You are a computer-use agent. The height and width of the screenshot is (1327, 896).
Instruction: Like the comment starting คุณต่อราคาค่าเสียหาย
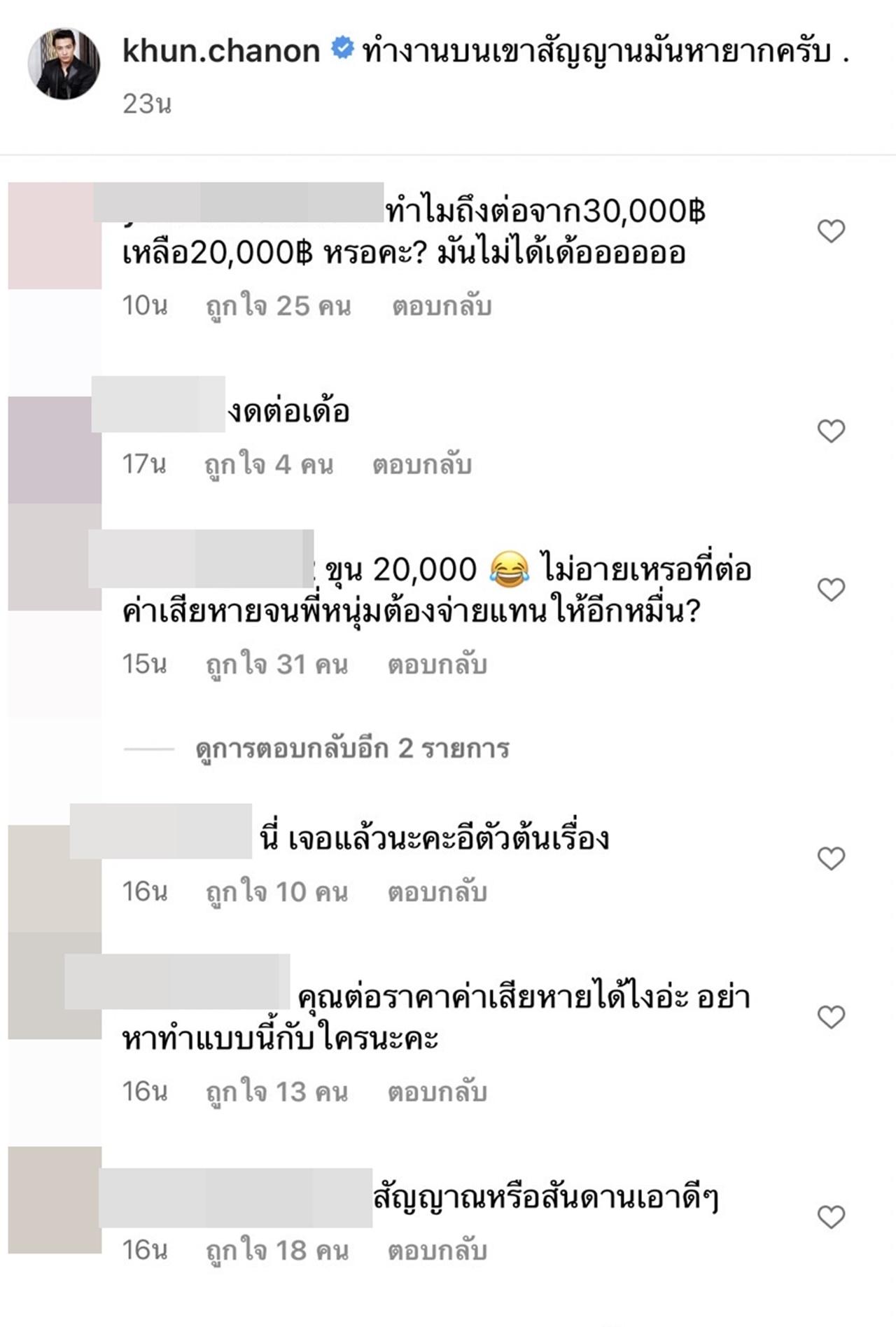tap(831, 1017)
